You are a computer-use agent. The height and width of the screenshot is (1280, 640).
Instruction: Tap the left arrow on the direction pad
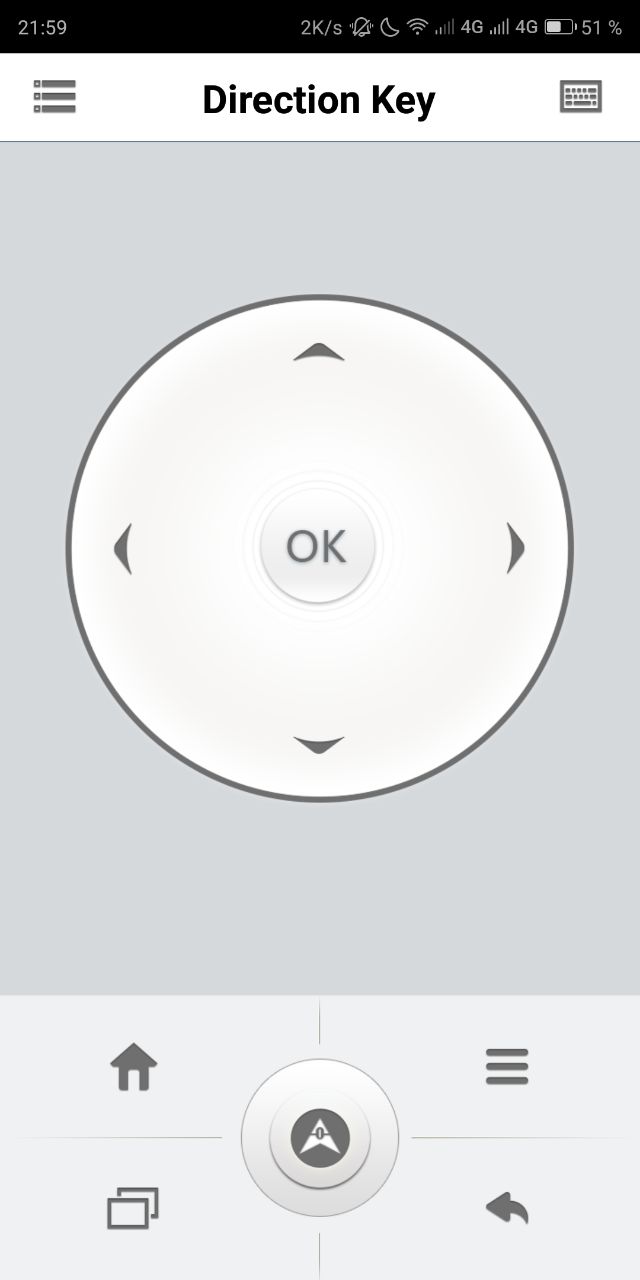tap(123, 548)
